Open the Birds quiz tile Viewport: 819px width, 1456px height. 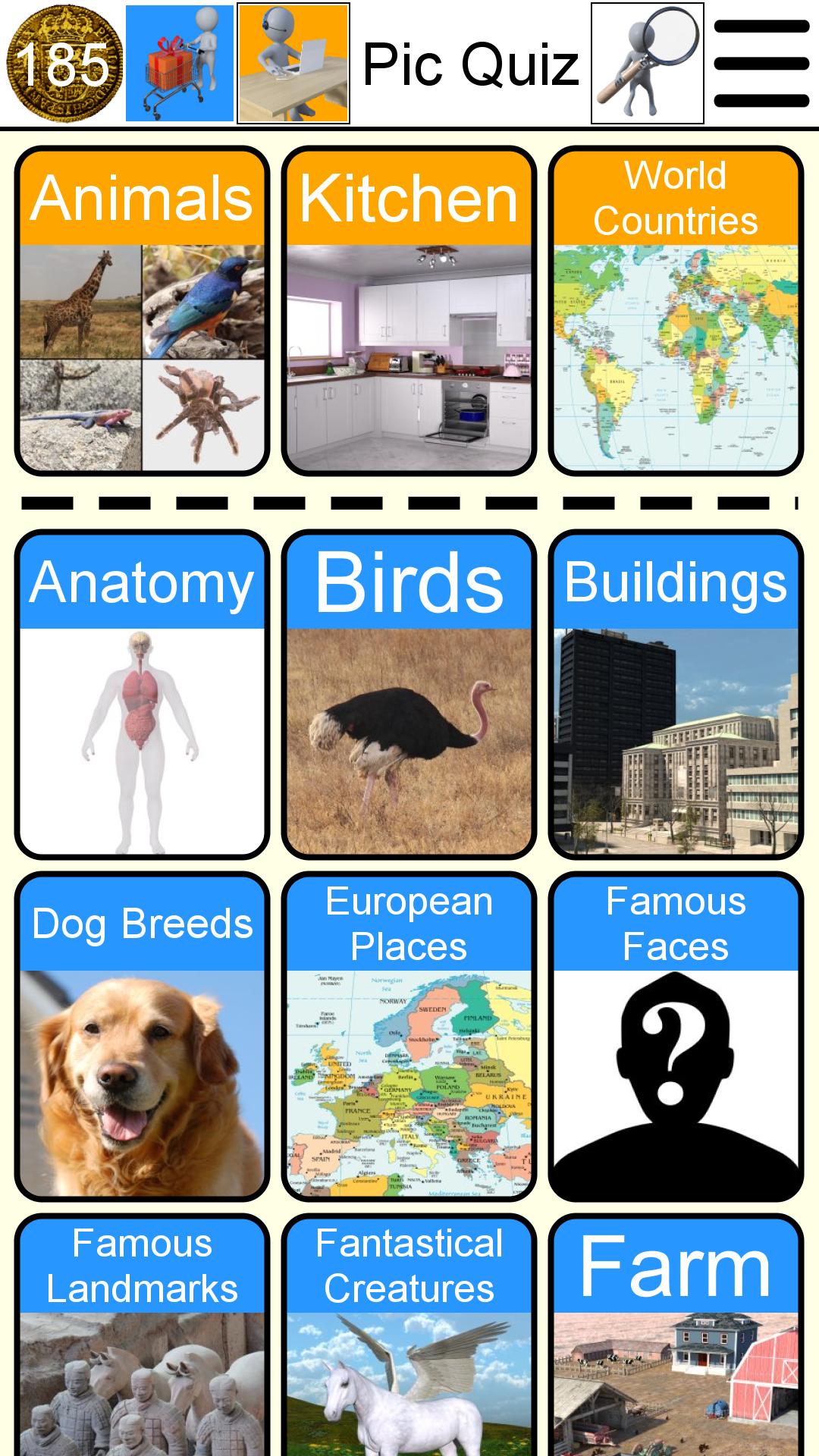409,695
